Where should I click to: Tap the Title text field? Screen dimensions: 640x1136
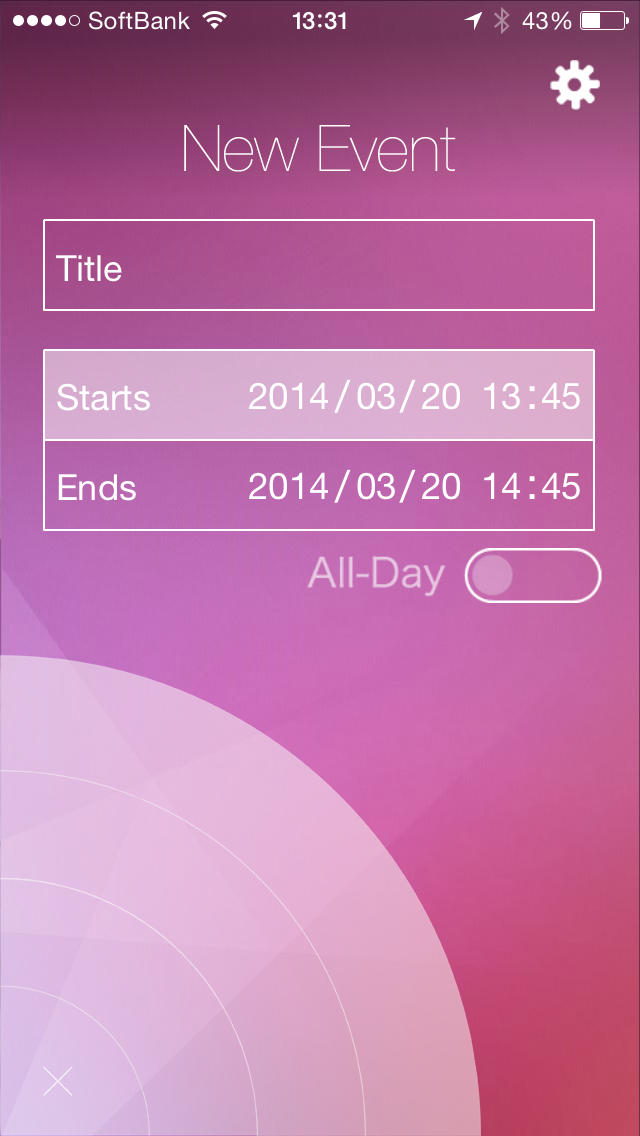coord(319,266)
